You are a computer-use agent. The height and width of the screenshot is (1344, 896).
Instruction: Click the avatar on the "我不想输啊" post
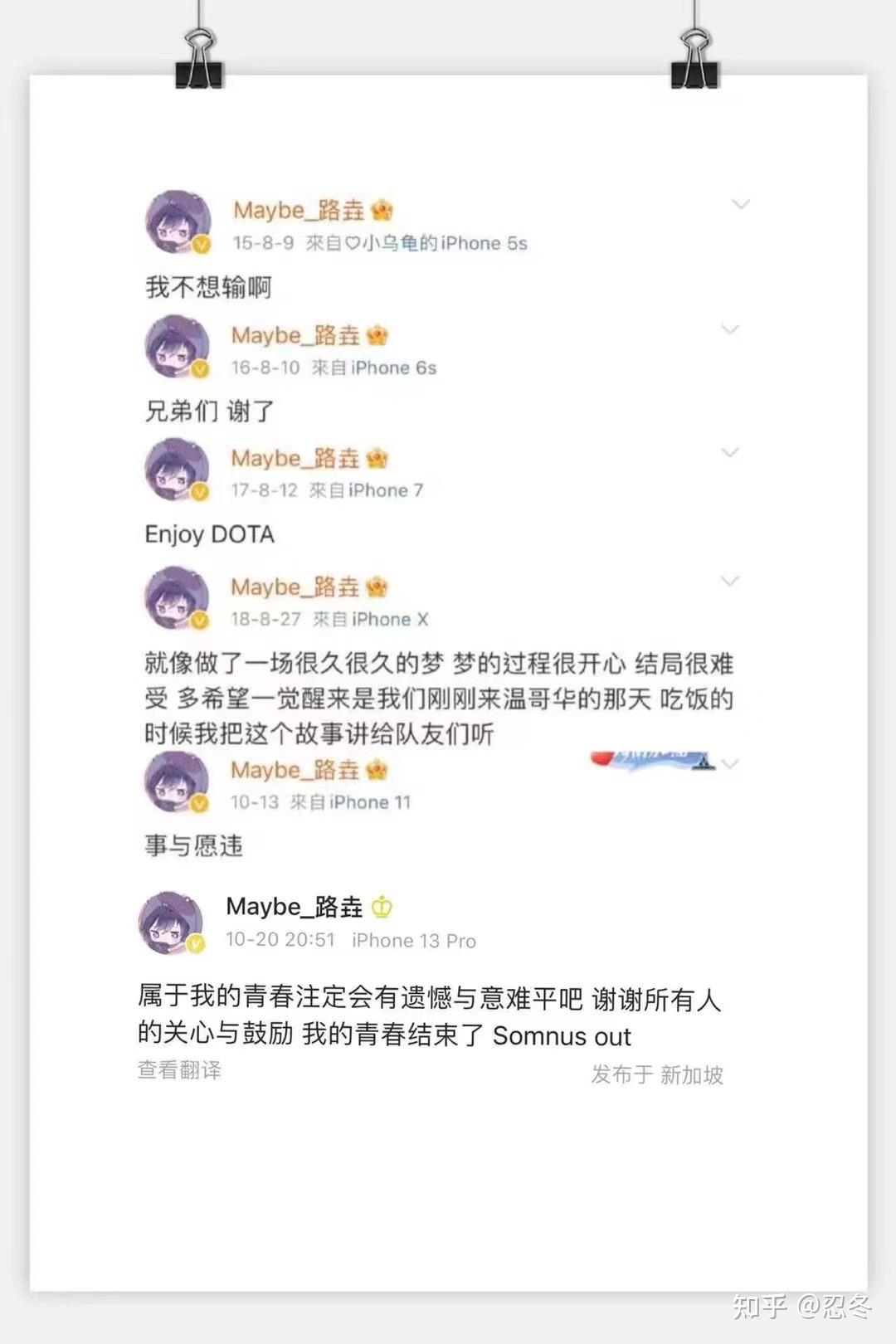pos(177,222)
